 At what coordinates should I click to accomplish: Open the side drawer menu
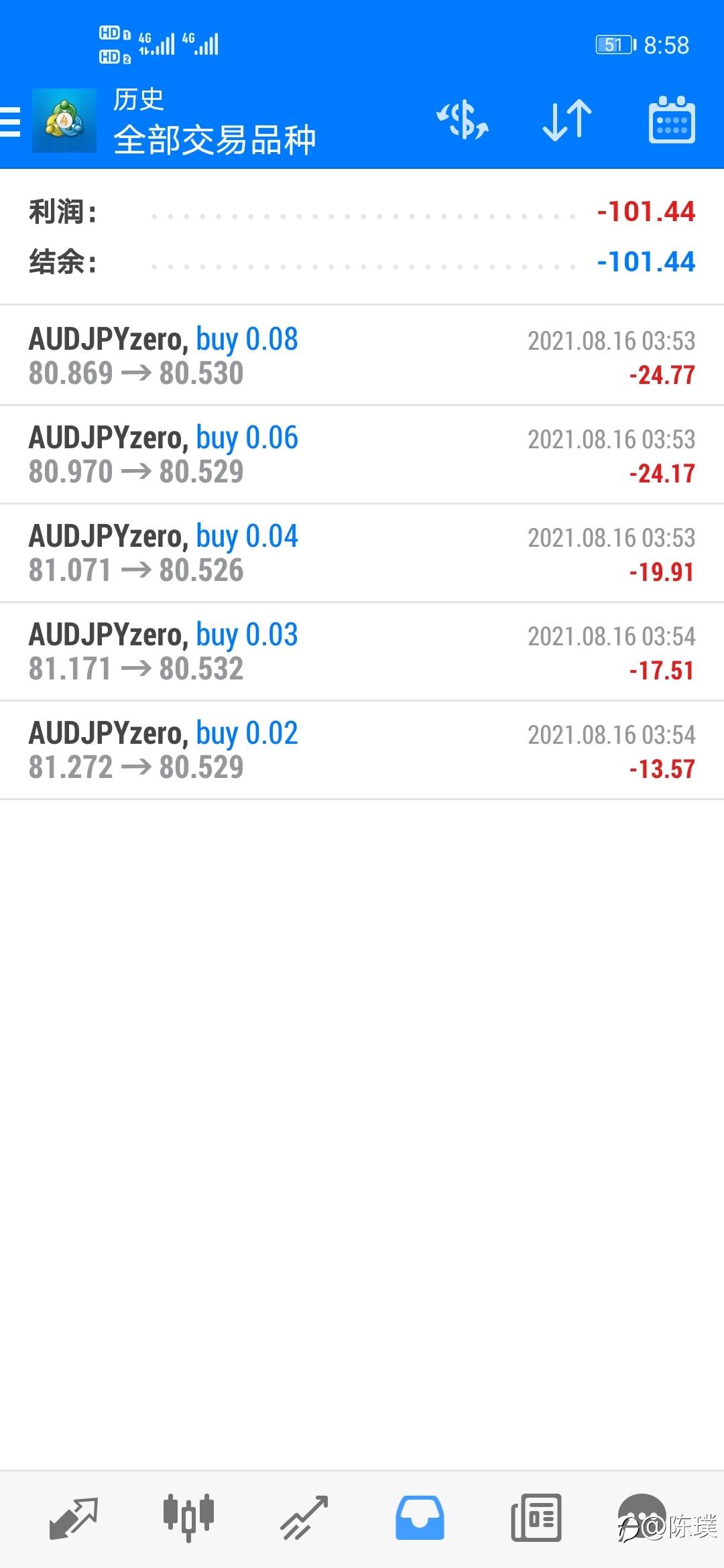pyautogui.click(x=11, y=121)
